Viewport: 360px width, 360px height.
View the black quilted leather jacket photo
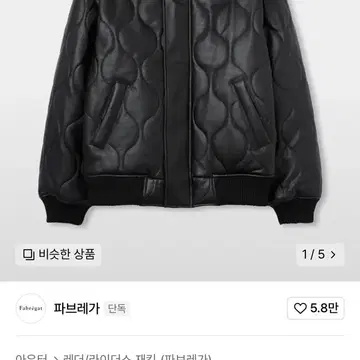coord(180,112)
